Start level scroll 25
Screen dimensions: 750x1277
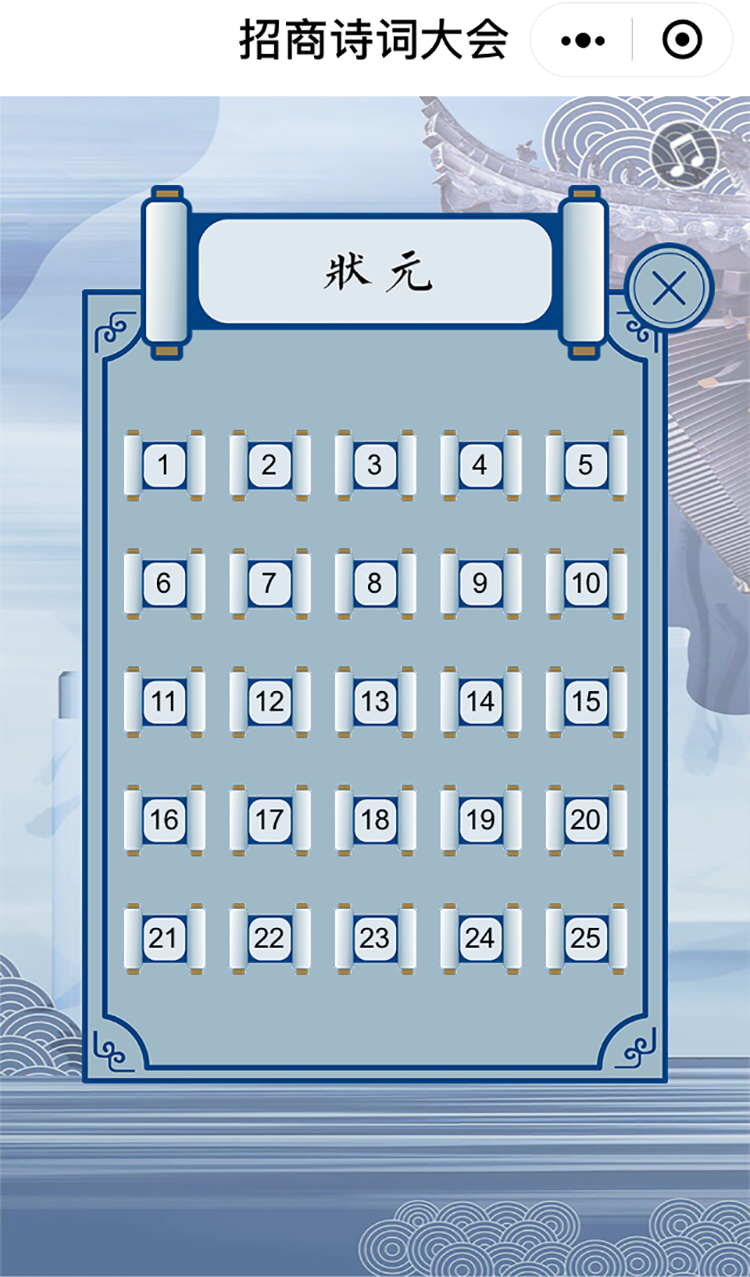(586, 938)
